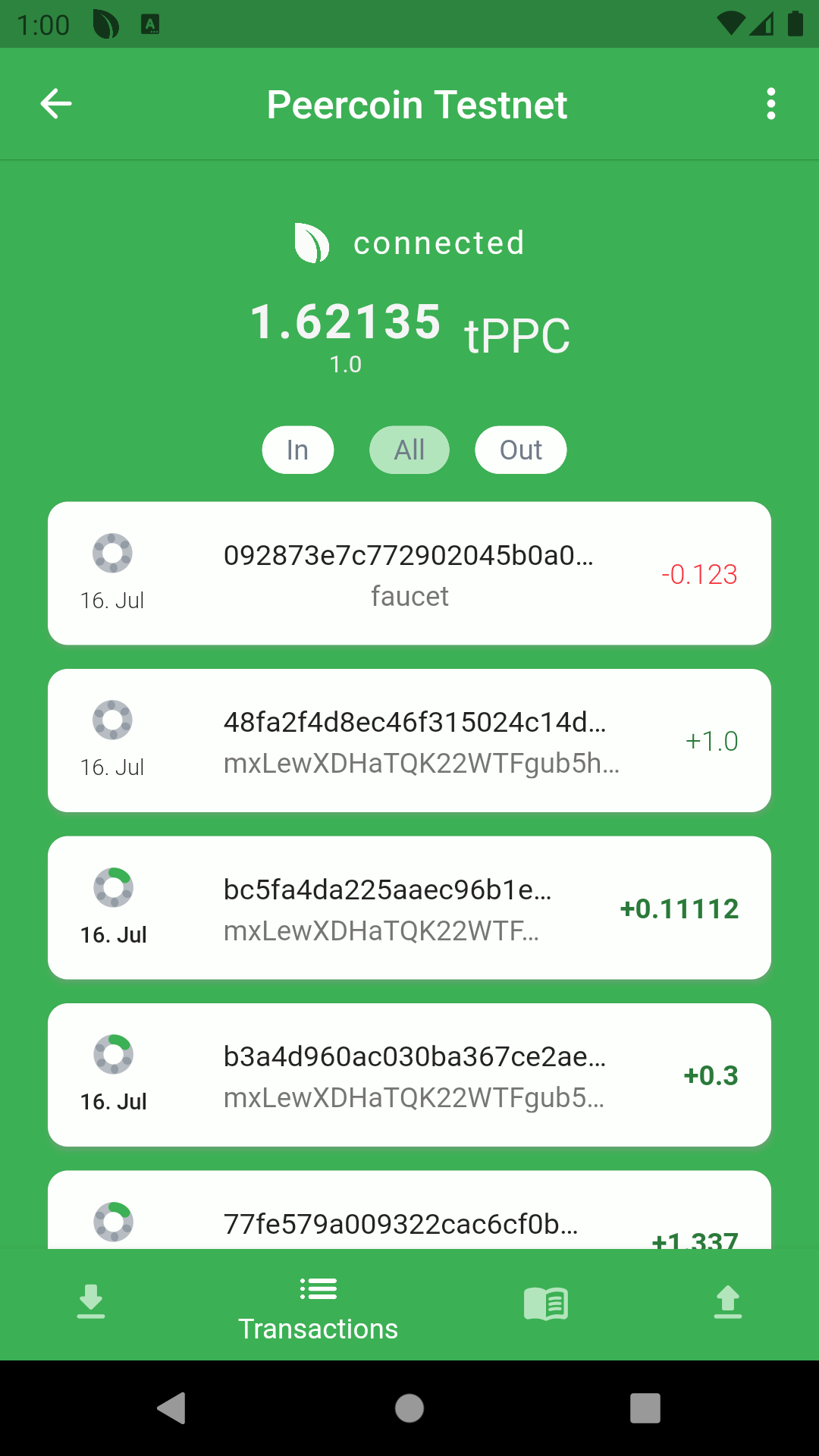Show only Out transactions

point(520,450)
